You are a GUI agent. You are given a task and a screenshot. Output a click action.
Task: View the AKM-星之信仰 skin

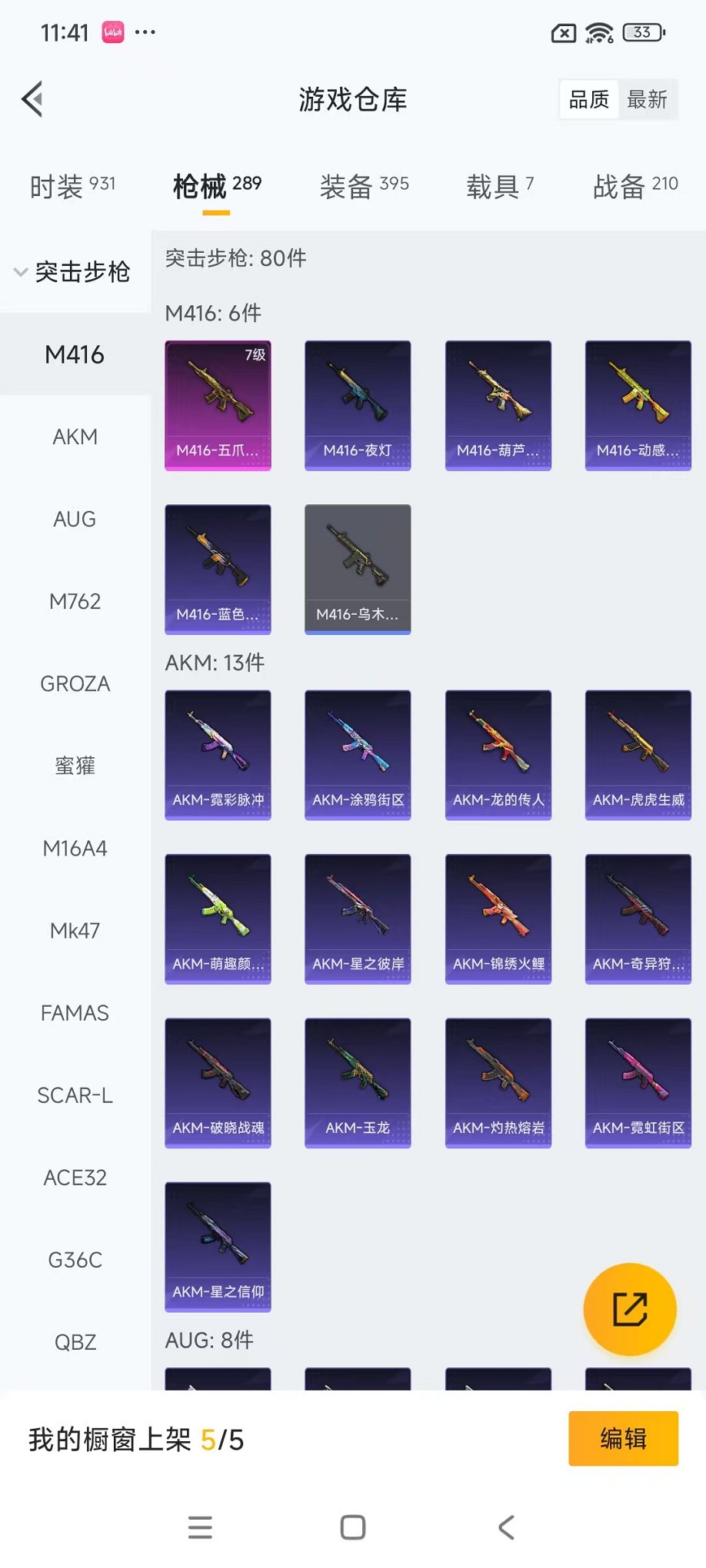tap(218, 1247)
